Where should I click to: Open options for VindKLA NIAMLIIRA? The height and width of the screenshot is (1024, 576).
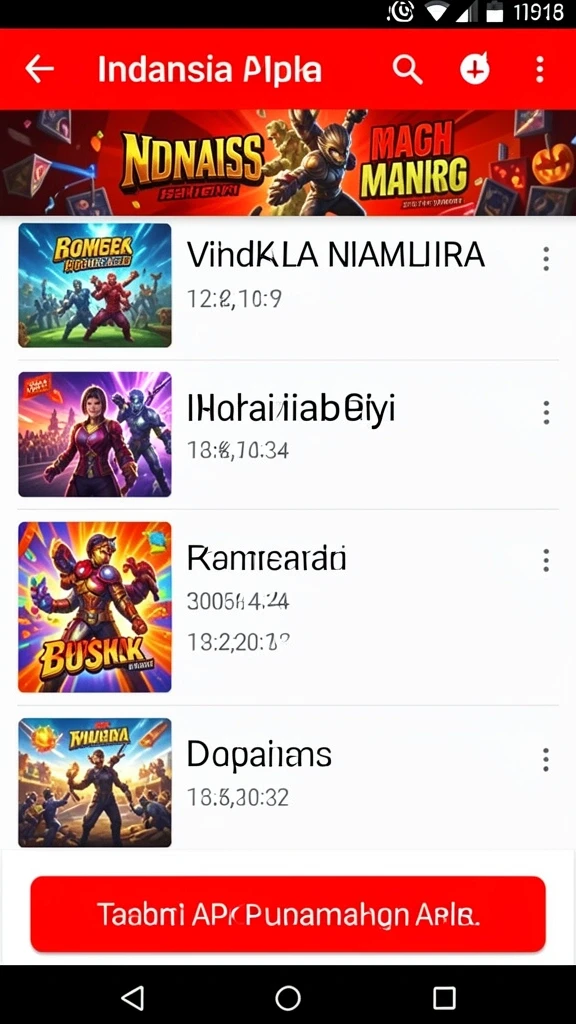click(546, 259)
